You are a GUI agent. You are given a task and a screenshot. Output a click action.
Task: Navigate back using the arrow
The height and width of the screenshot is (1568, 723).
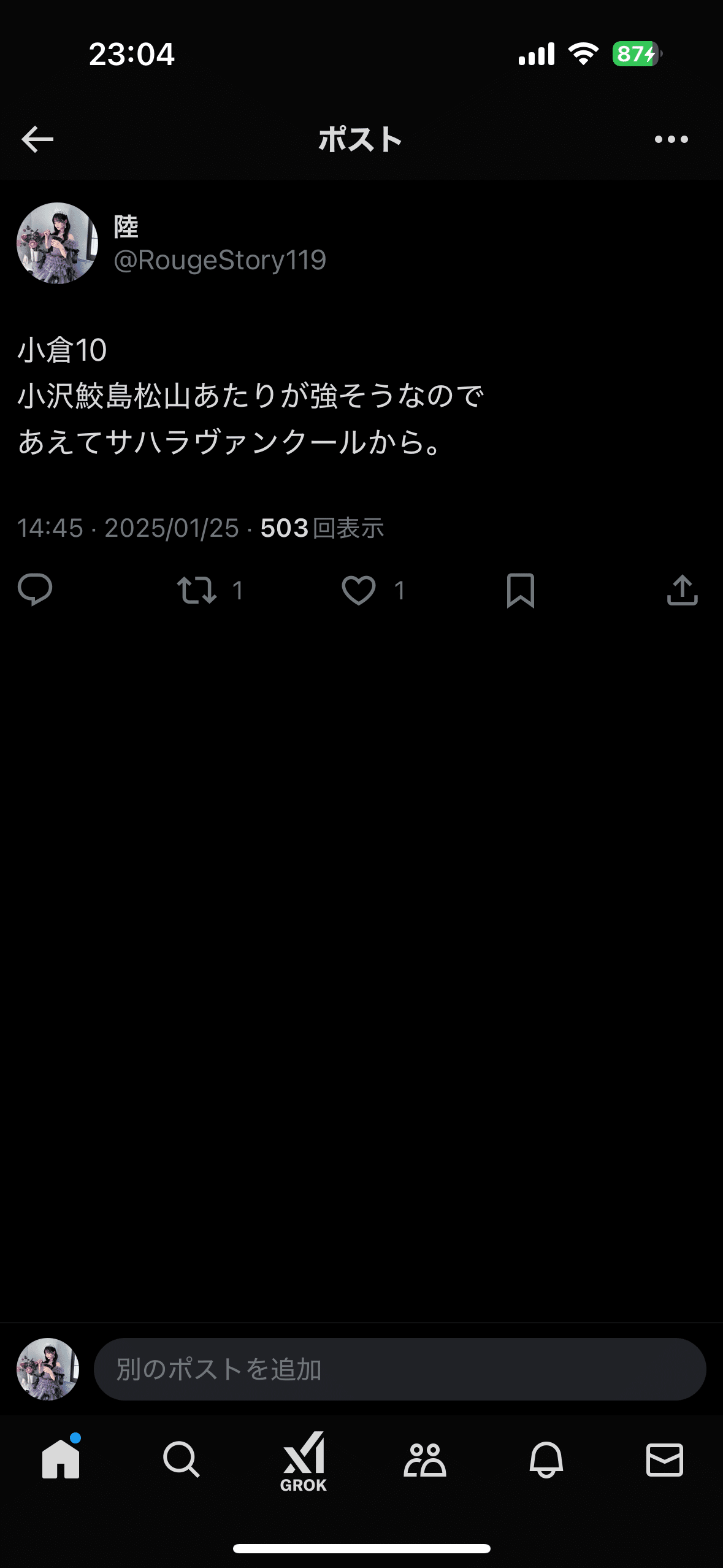pos(37,139)
